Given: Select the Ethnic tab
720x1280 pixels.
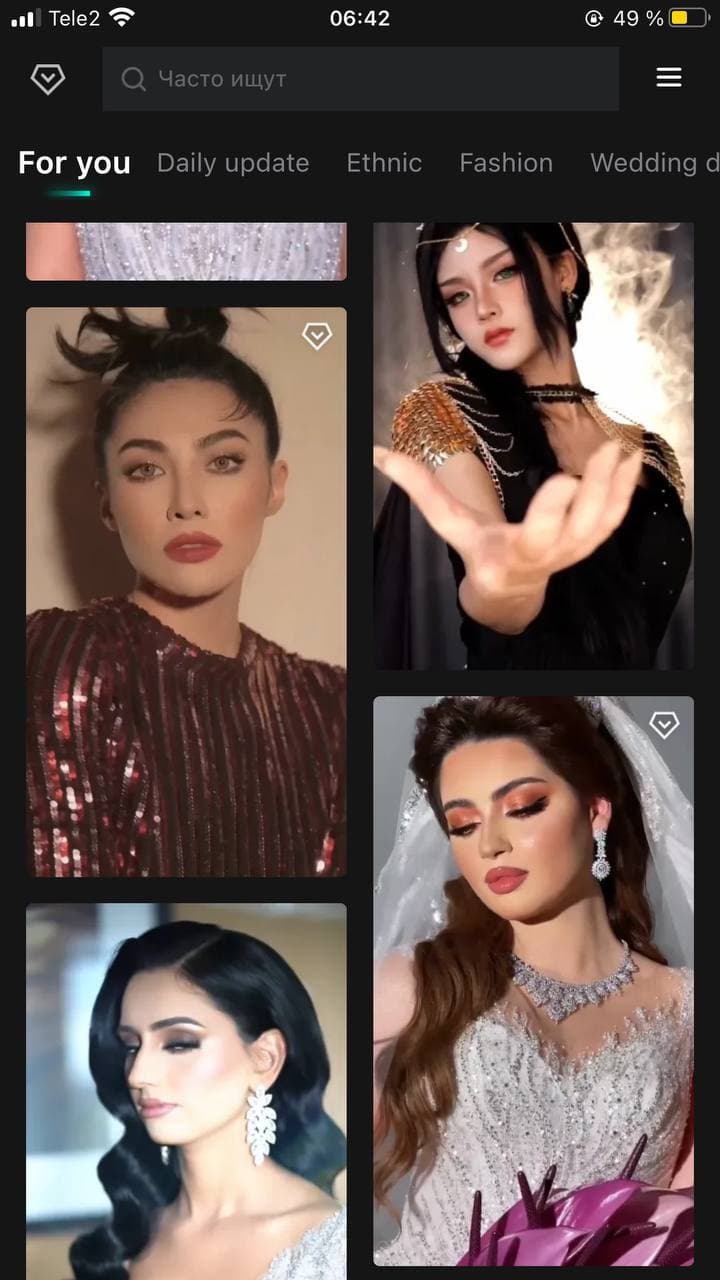Looking at the screenshot, I should 384,163.
